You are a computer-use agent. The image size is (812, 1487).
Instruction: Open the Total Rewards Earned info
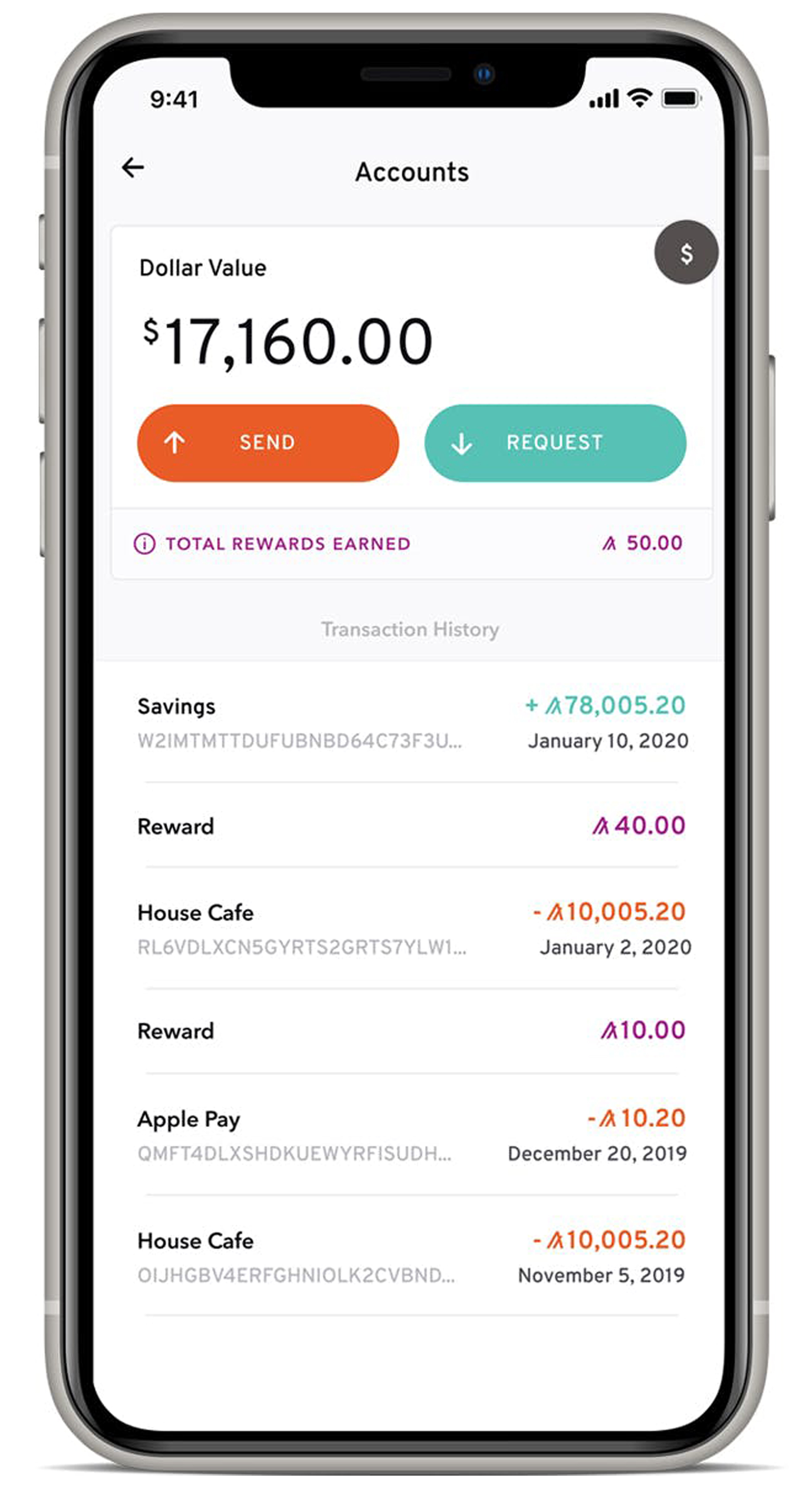coord(144,543)
